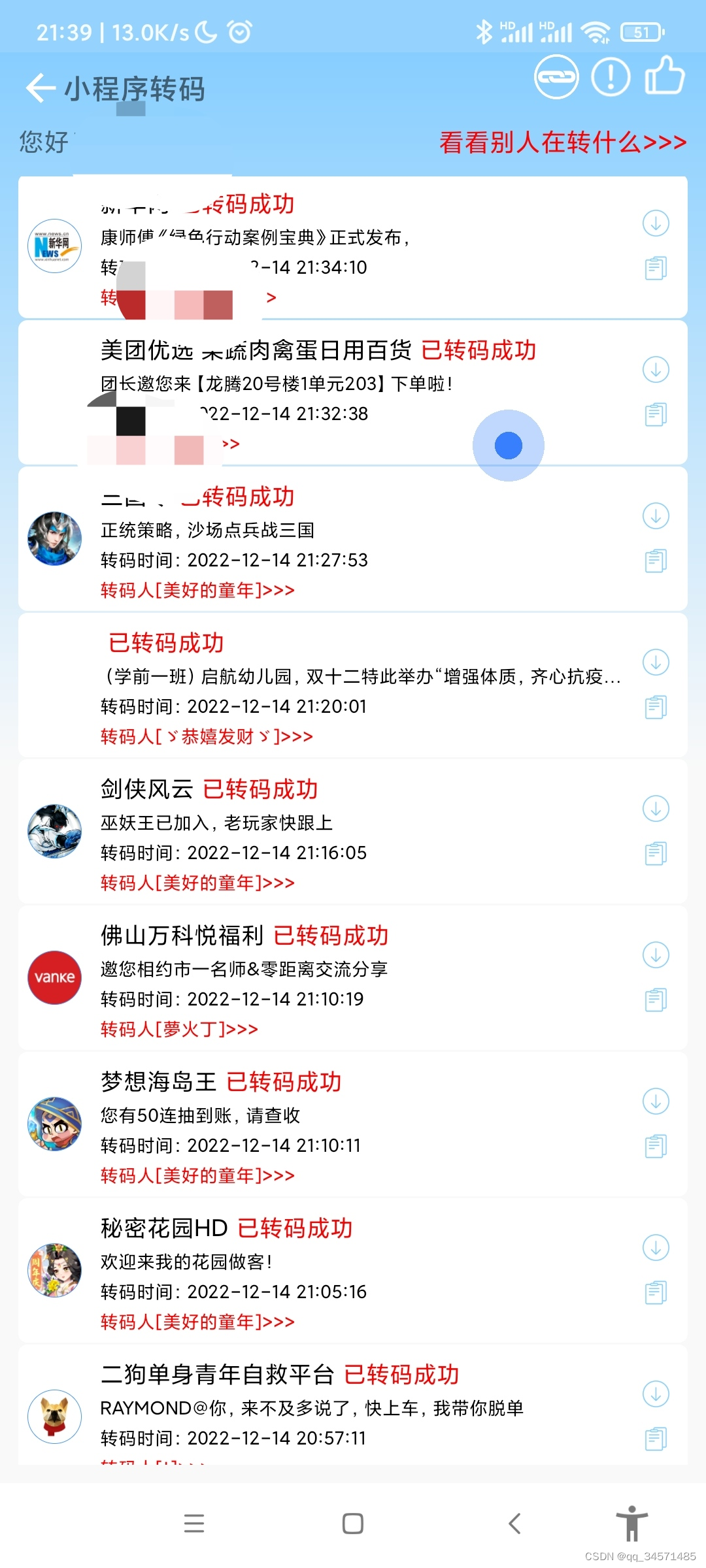Copy the 秘密花园HD entry
Viewport: 706px width, 1568px height.
click(656, 1292)
